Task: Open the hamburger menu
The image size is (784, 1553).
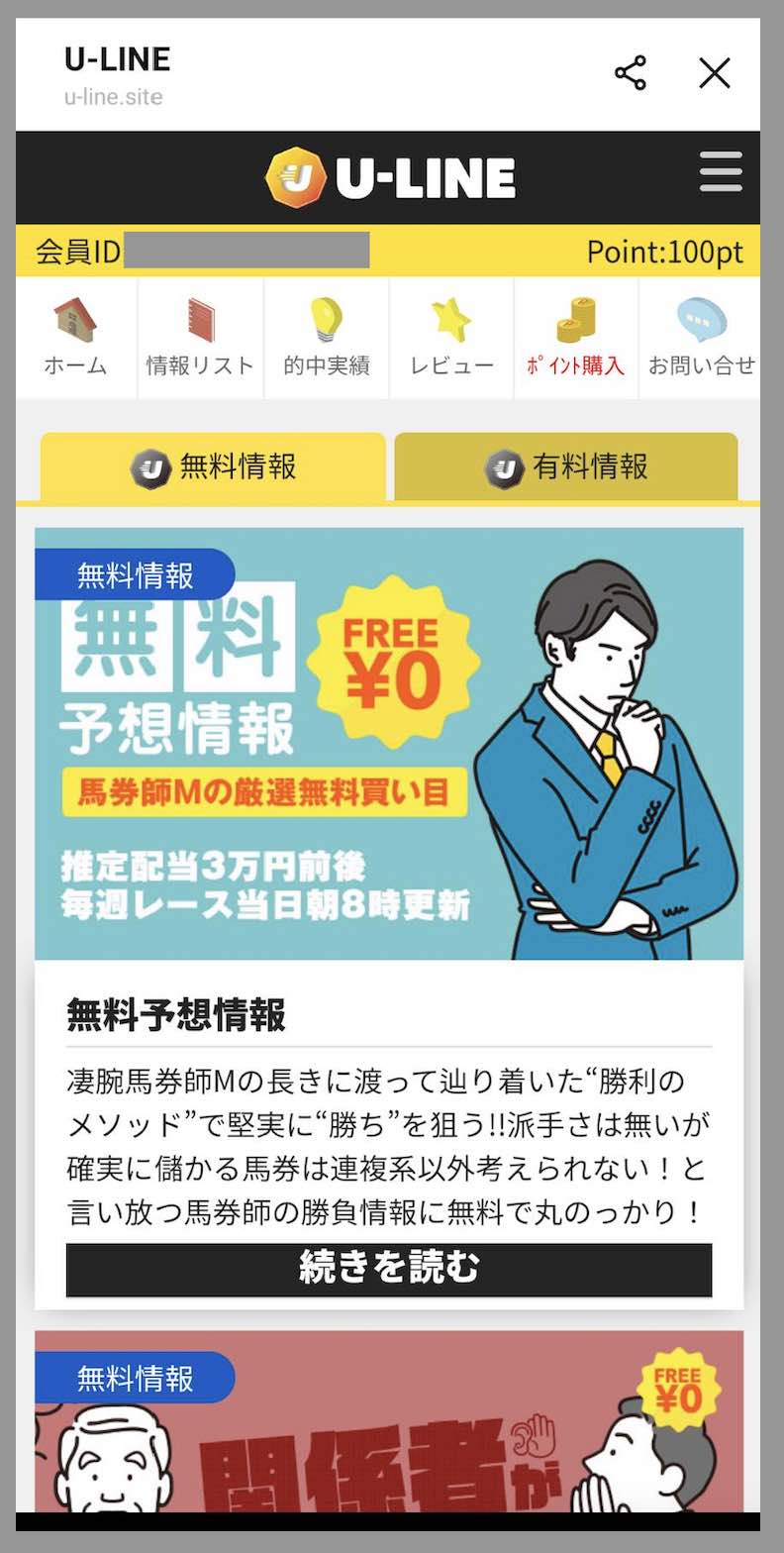Action: click(720, 173)
